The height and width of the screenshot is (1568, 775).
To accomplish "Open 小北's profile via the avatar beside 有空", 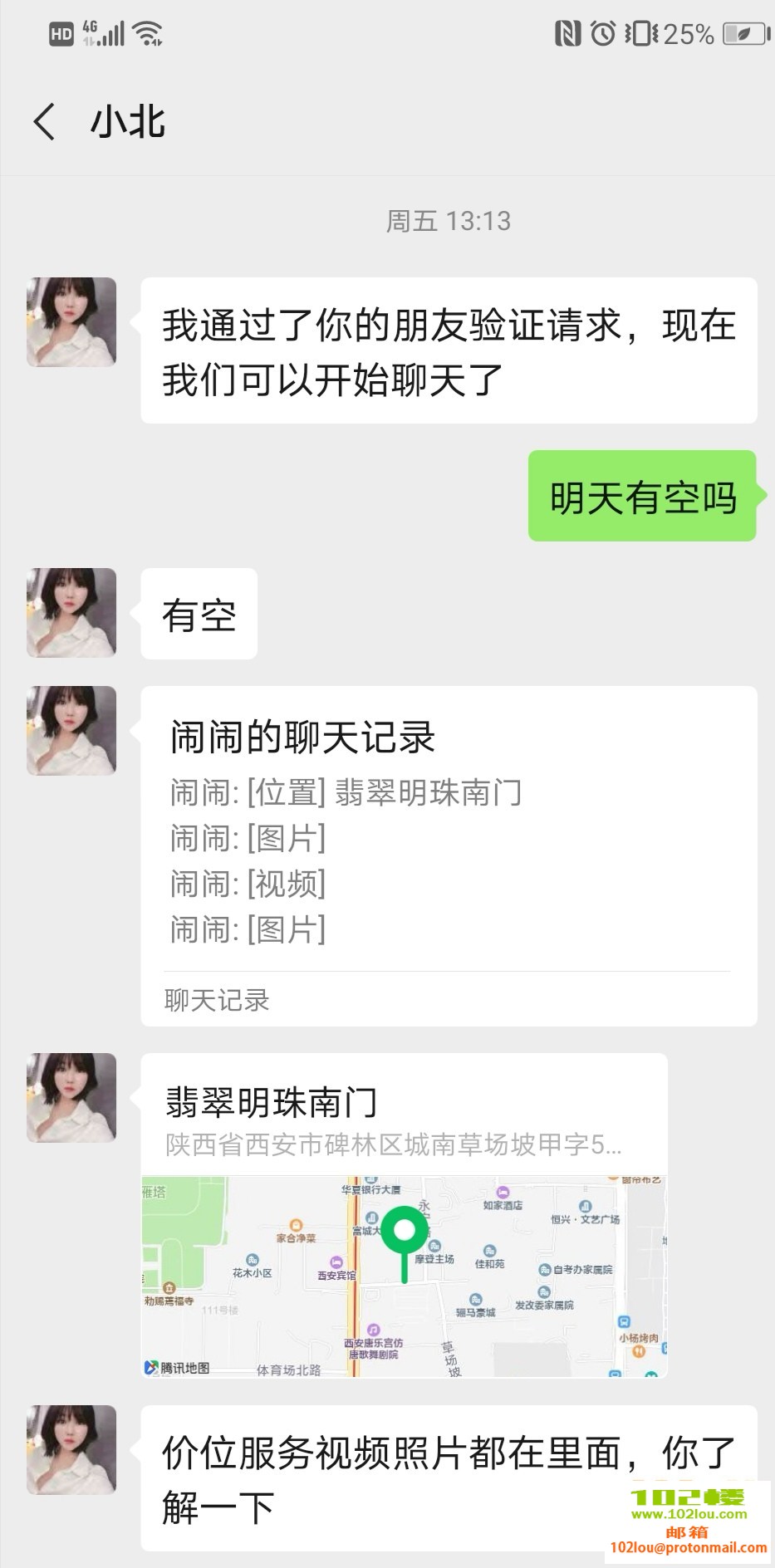I will (x=71, y=613).
